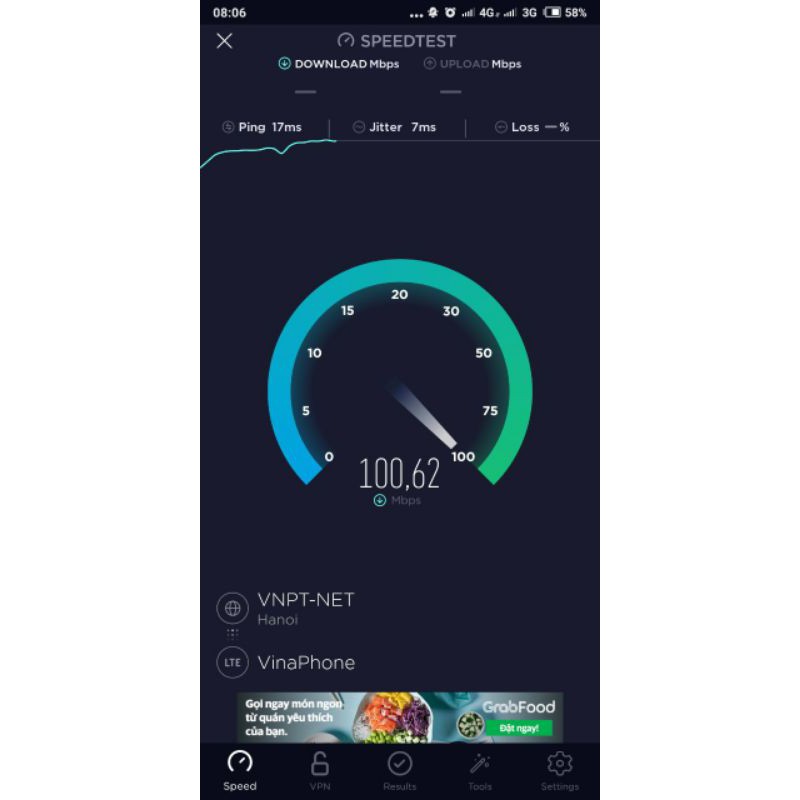Viewport: 800px width, 800px height.
Task: Go to the Tools tab
Action: pyautogui.click(x=480, y=770)
